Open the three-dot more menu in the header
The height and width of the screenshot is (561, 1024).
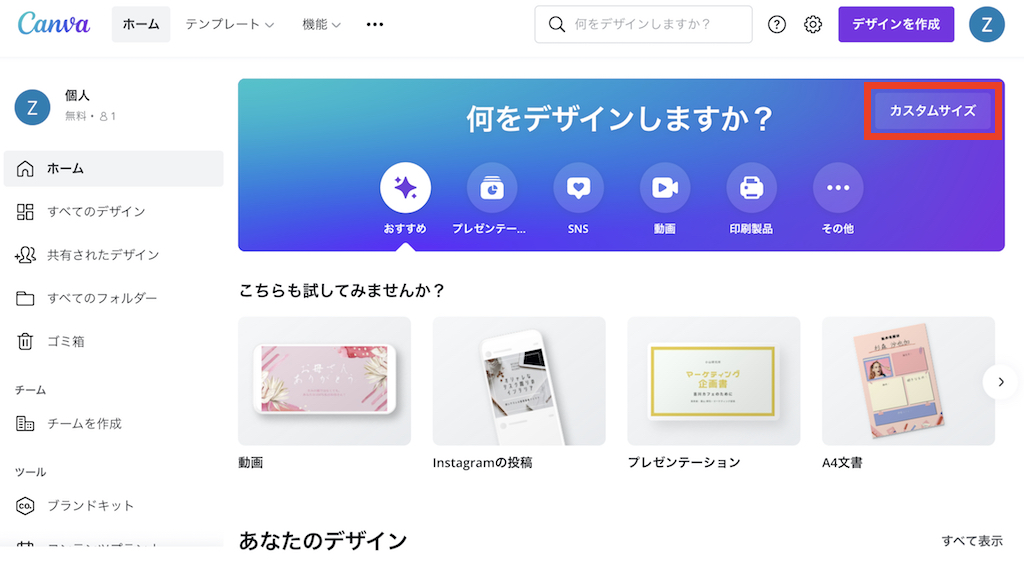[375, 24]
